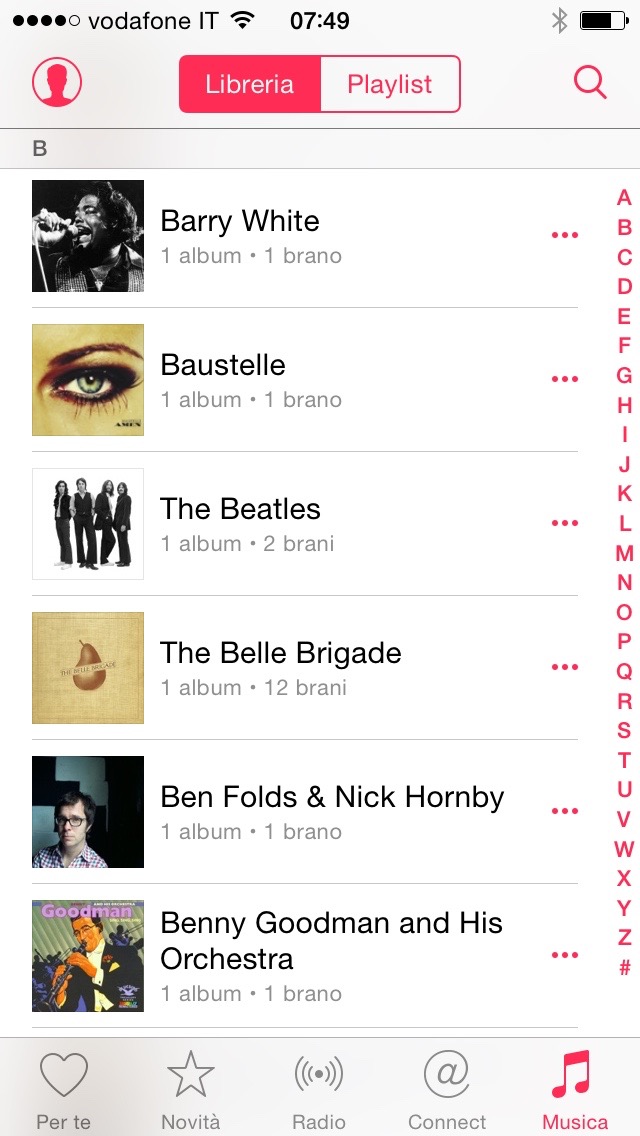640x1136 pixels.
Task: Open Benny Goodman and His Orchestra
Action: tap(330, 956)
